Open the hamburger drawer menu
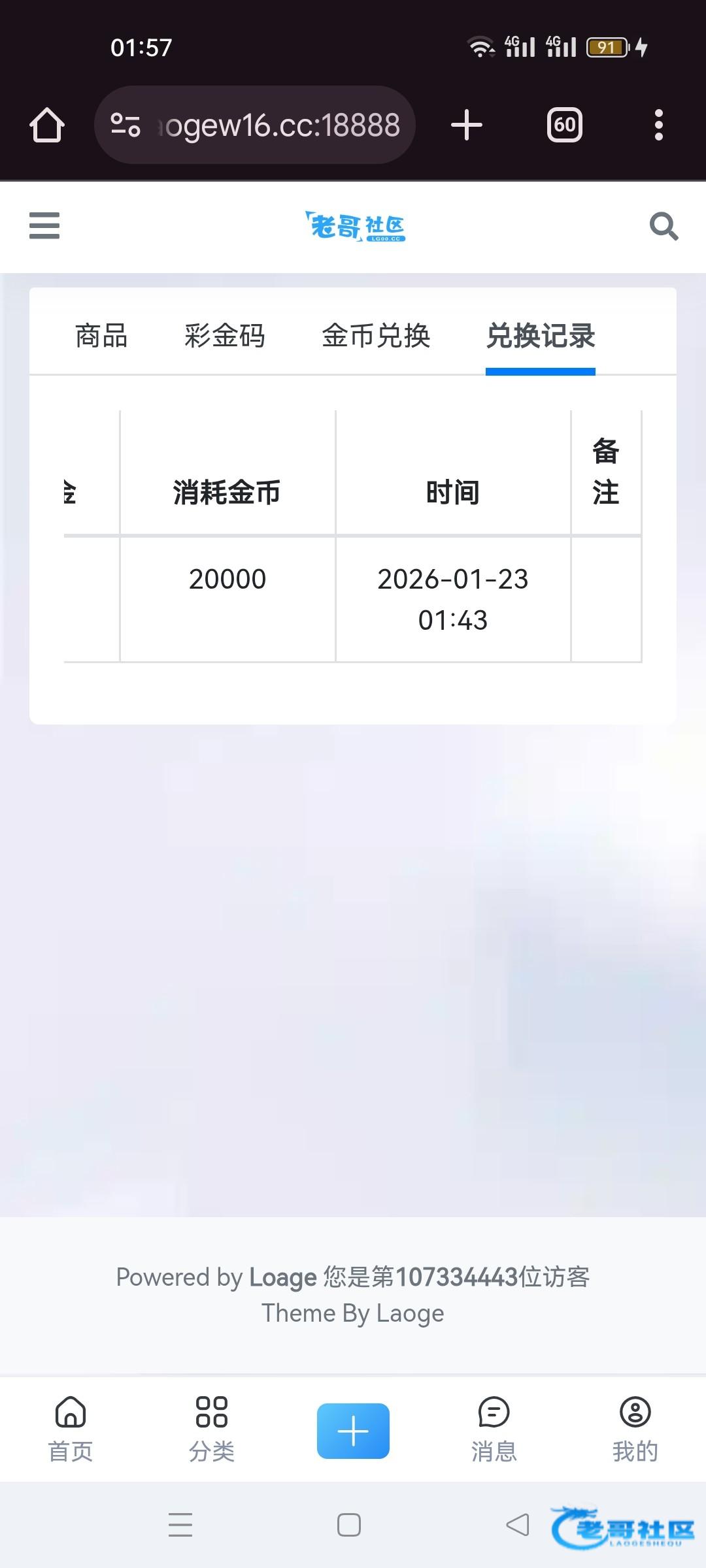The height and width of the screenshot is (1568, 706). click(x=44, y=226)
